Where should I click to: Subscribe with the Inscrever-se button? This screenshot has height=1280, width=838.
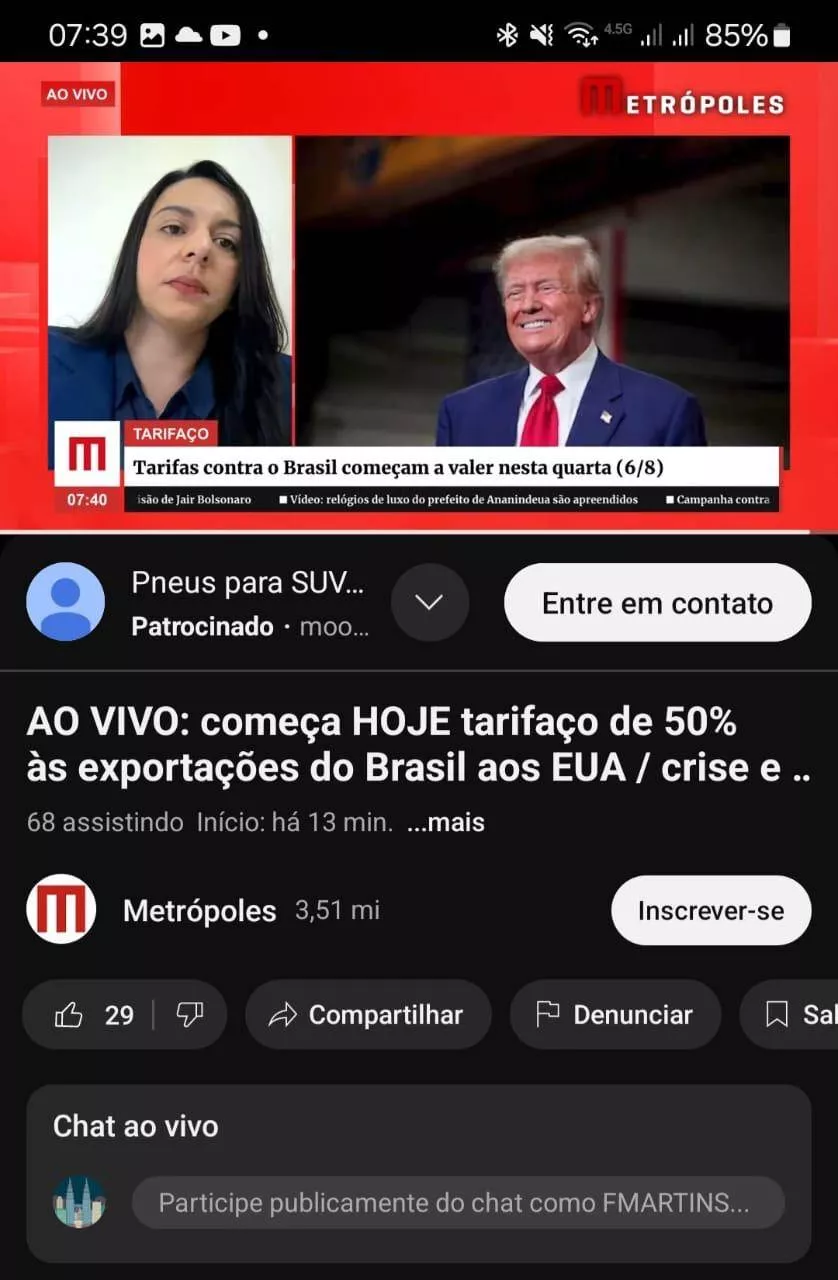pos(710,910)
